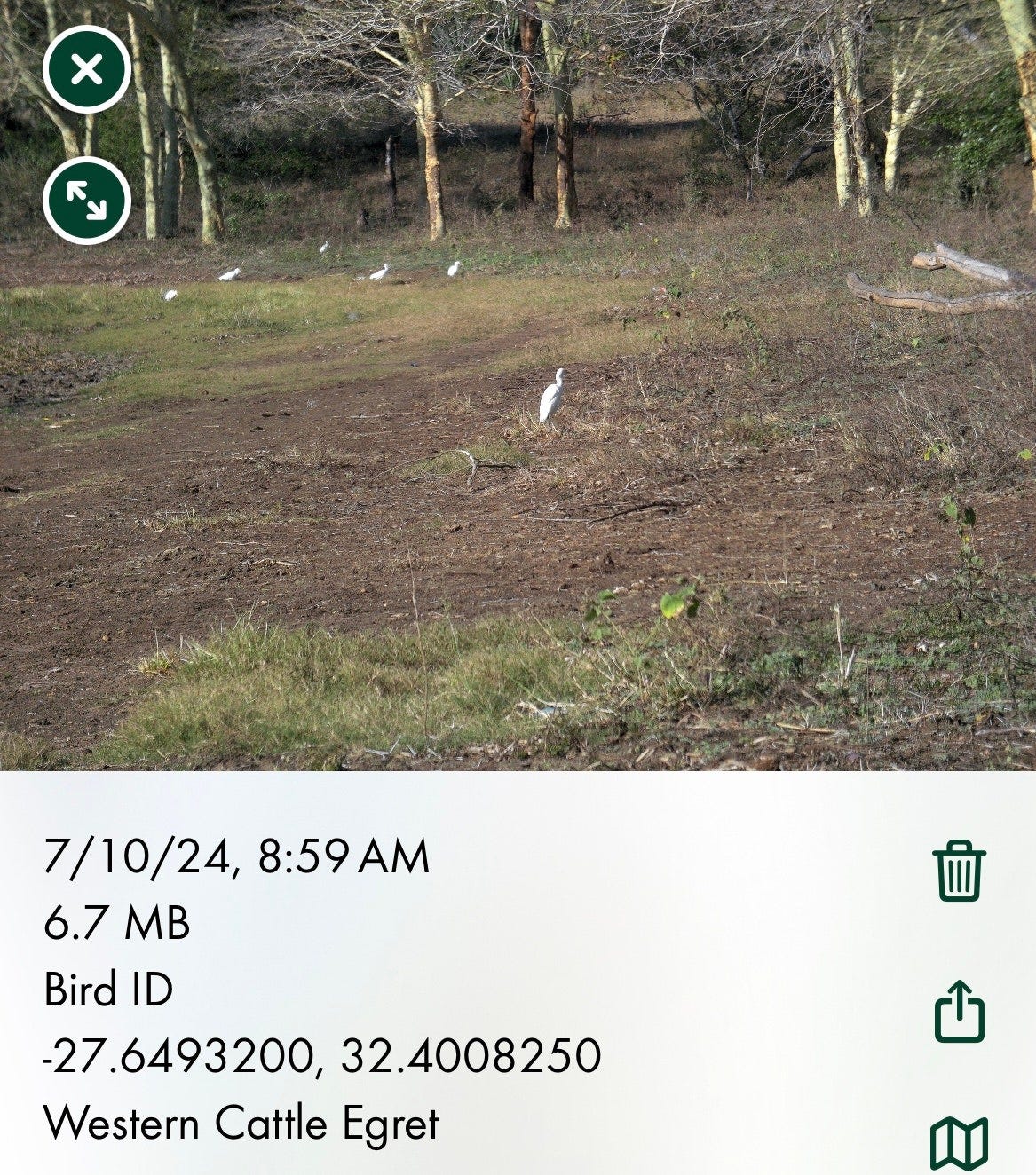Select the GPS coordinates text
The height and width of the screenshot is (1175, 1036).
[322, 1058]
